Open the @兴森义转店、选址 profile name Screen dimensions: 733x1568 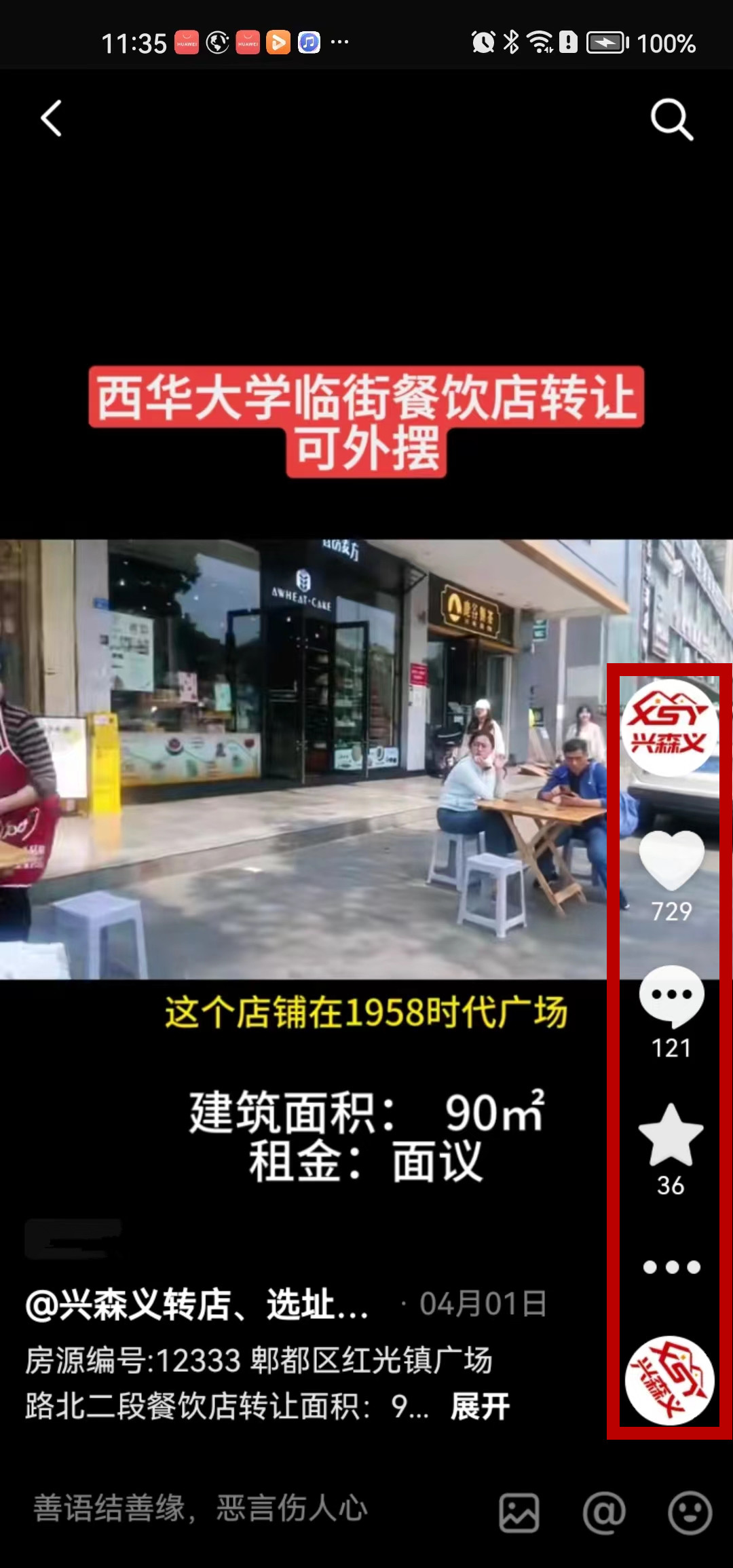197,1304
